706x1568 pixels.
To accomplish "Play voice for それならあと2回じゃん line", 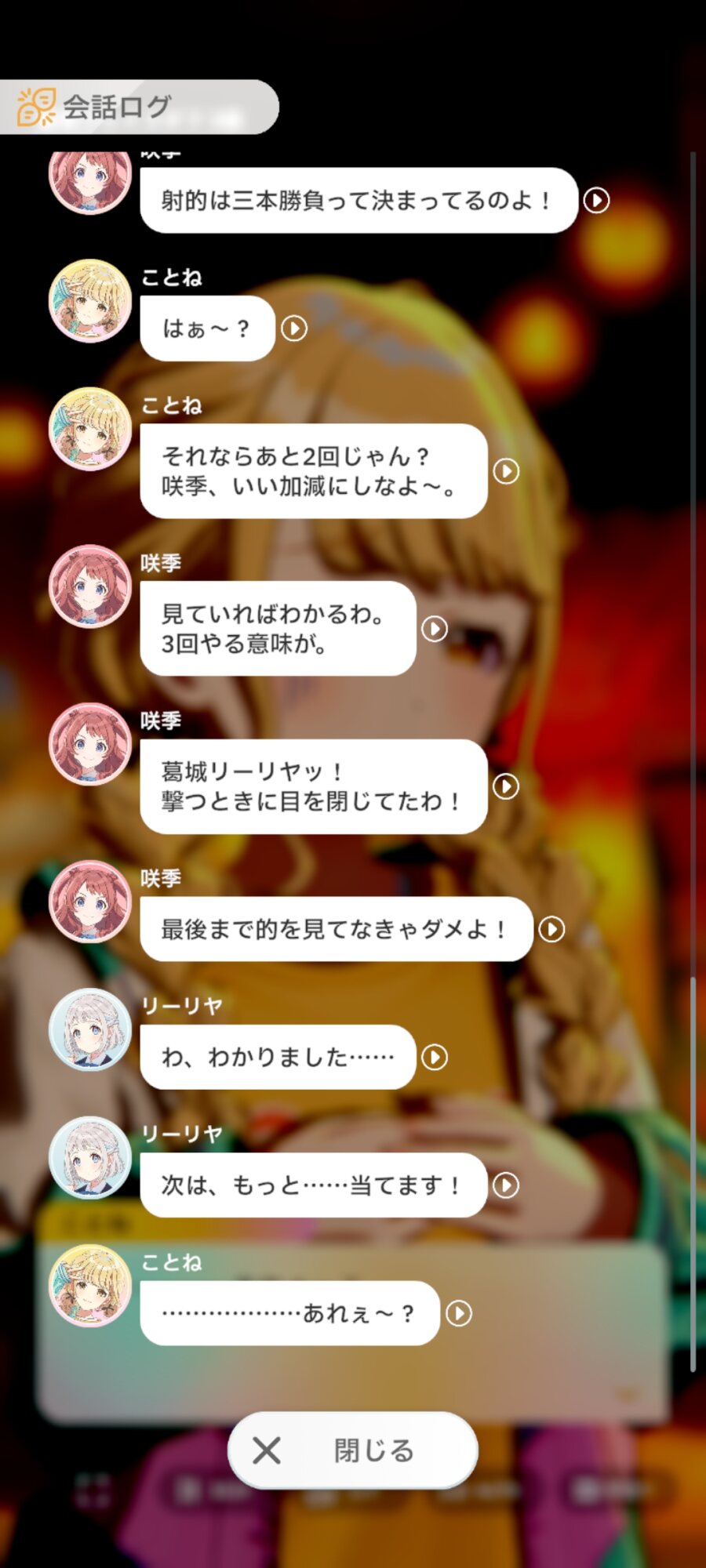I will click(506, 471).
